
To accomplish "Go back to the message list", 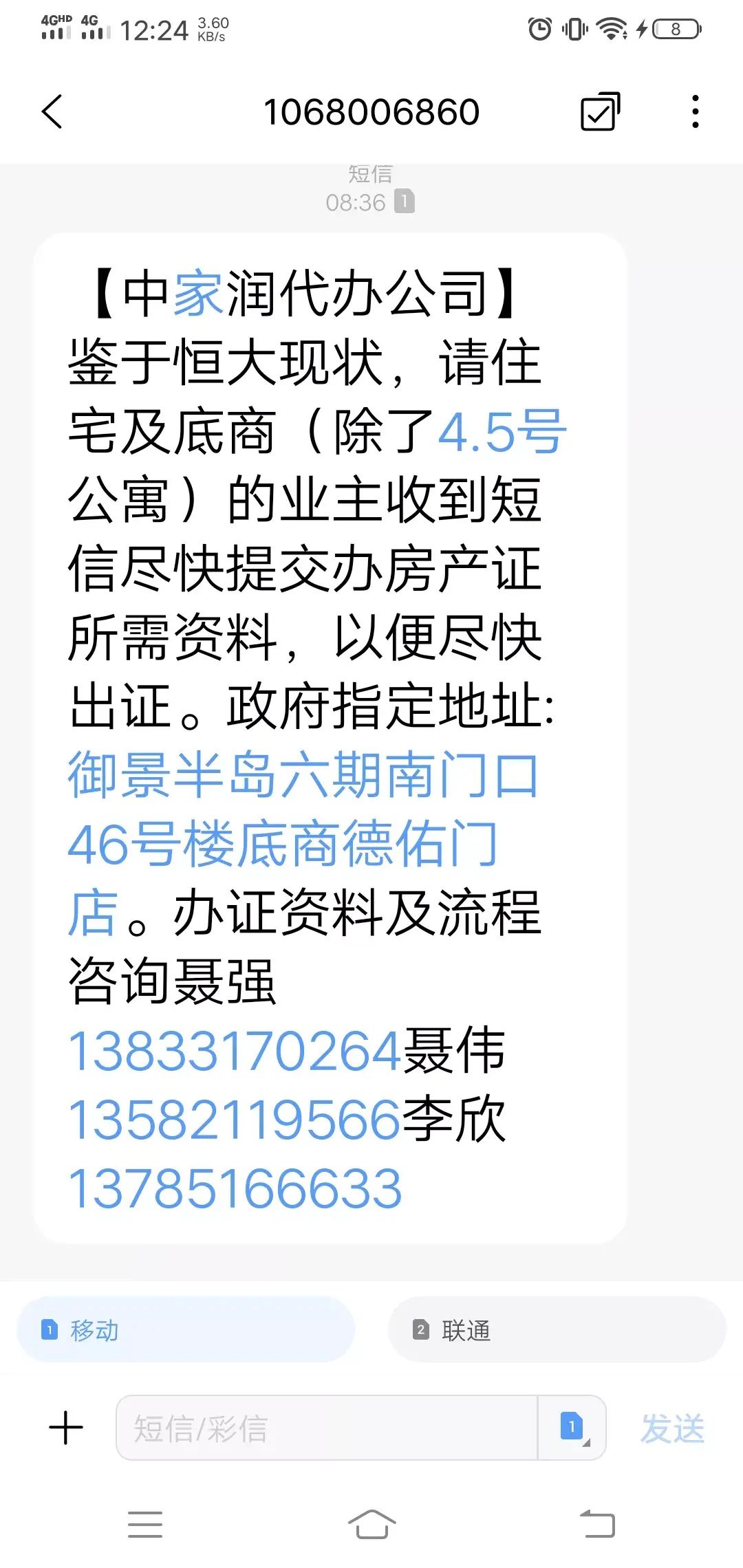I will [x=52, y=111].
